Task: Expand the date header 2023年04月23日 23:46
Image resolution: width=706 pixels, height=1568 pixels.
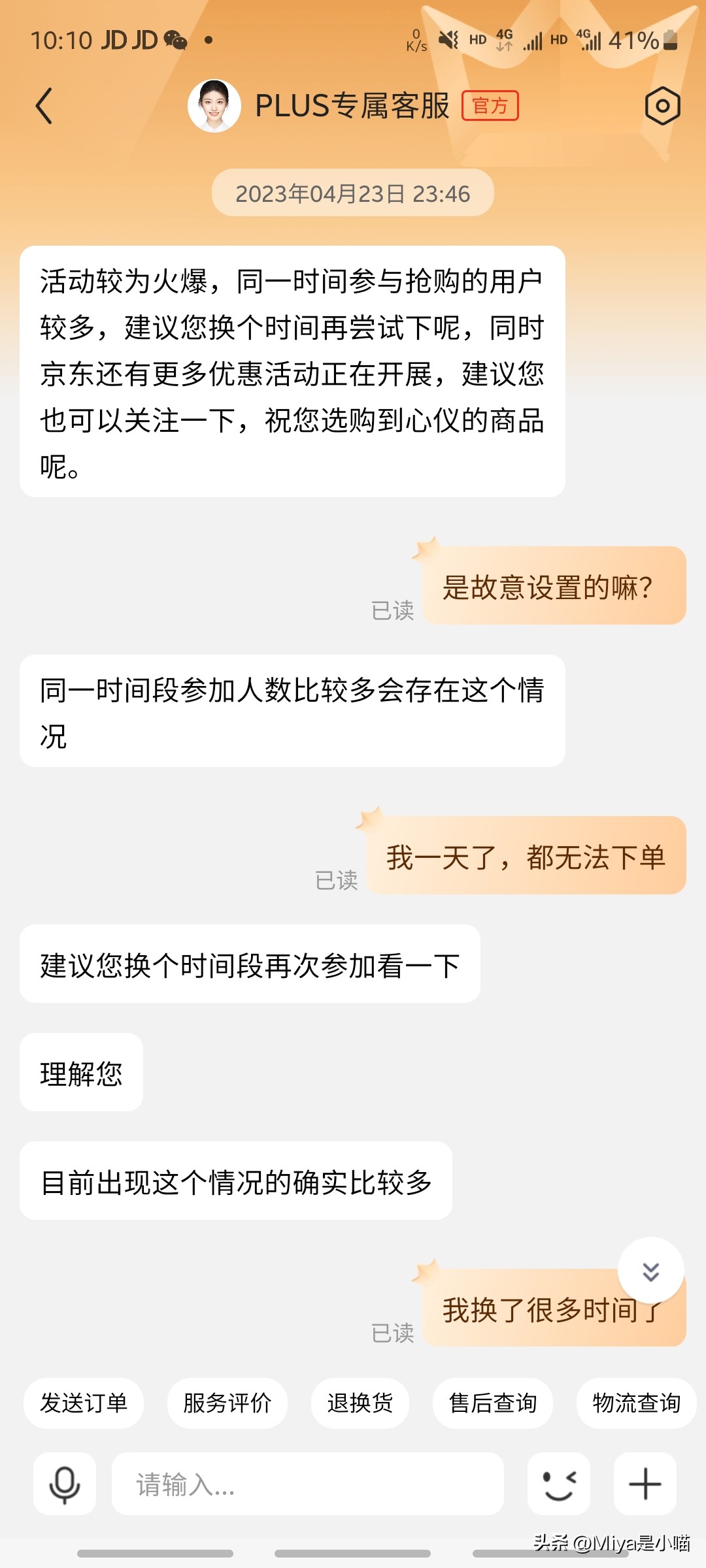Action: [x=353, y=193]
